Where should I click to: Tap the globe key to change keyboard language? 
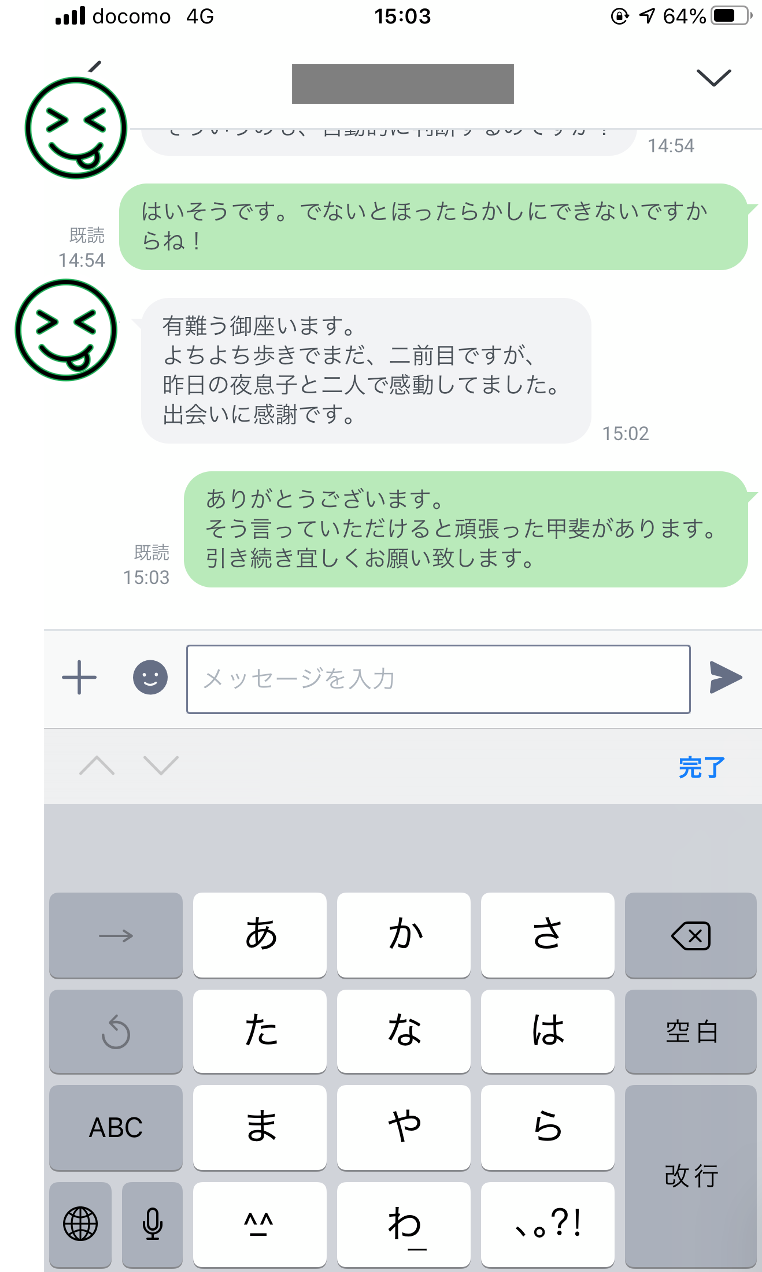tap(80, 1222)
